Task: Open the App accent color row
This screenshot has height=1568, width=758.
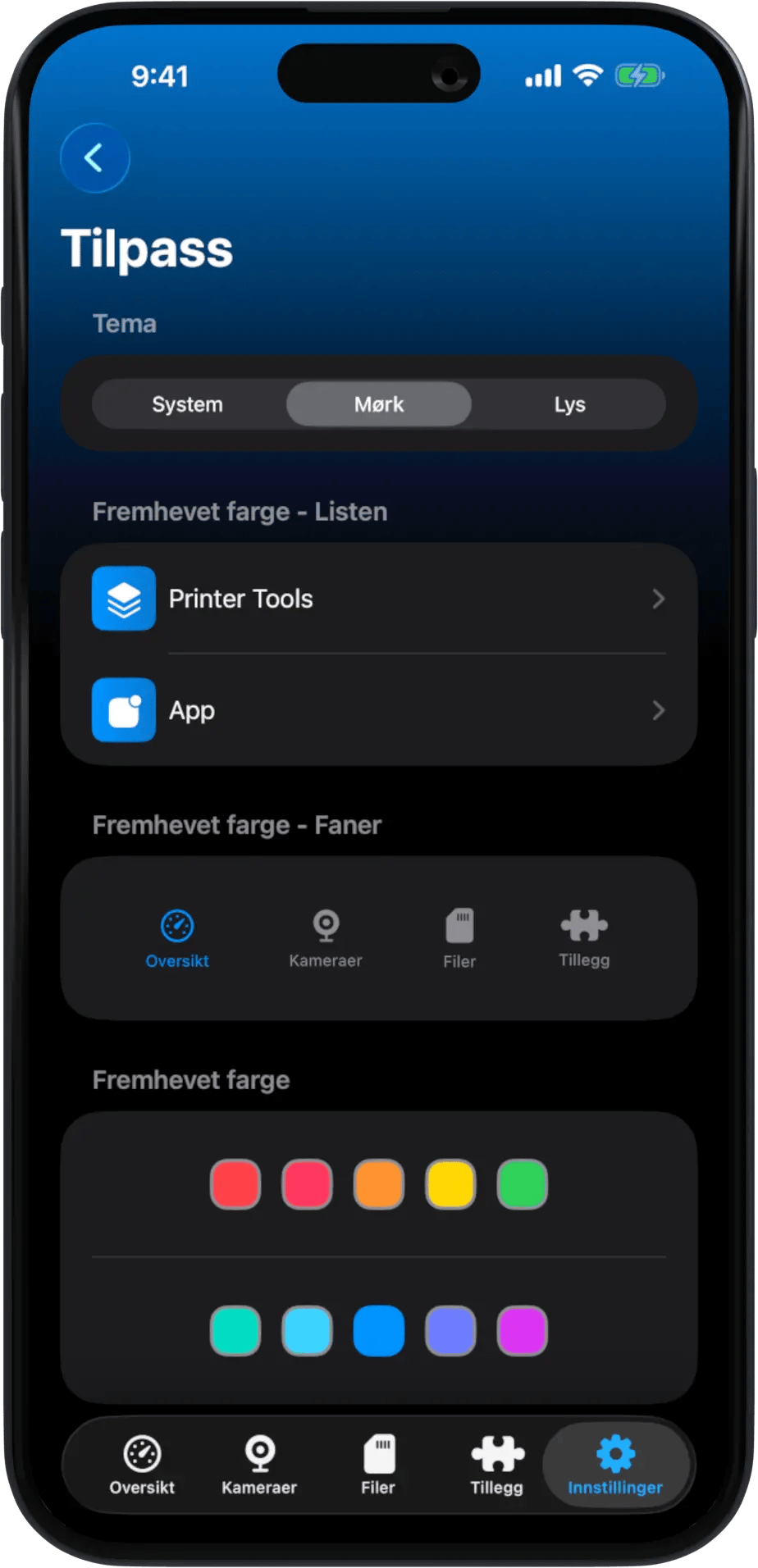Action: pyautogui.click(x=379, y=710)
